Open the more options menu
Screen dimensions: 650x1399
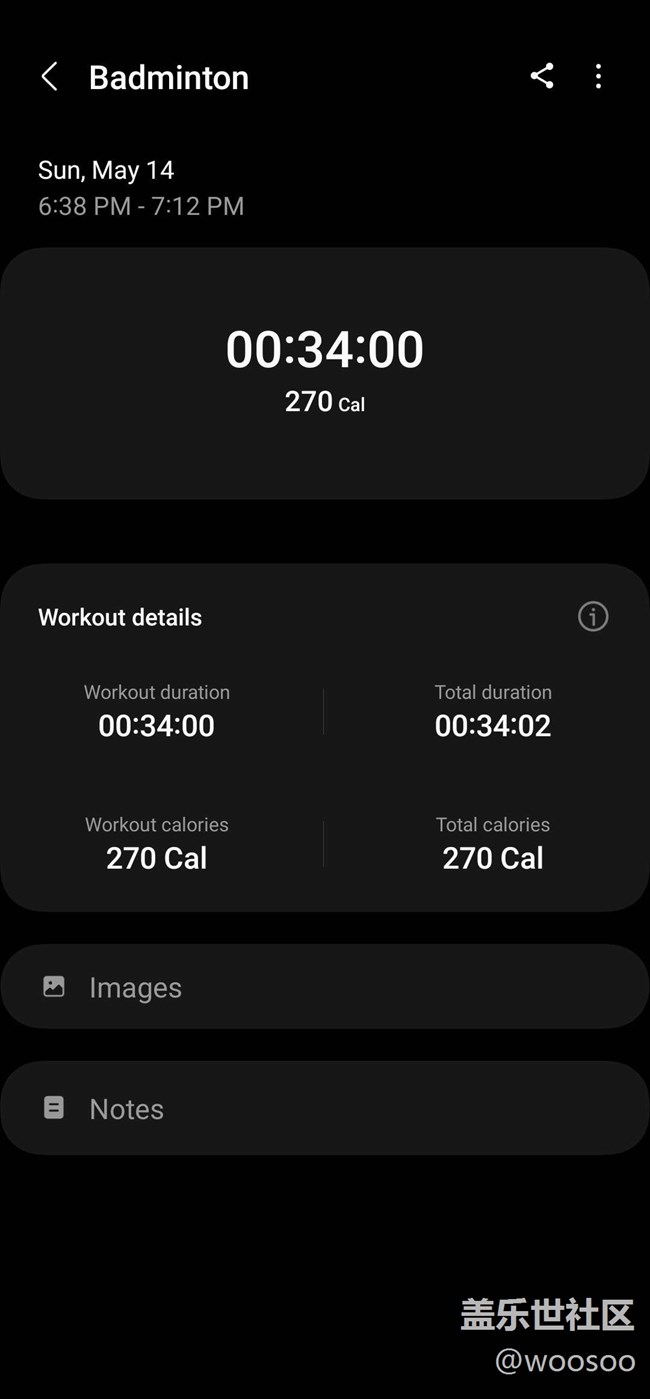pos(598,76)
